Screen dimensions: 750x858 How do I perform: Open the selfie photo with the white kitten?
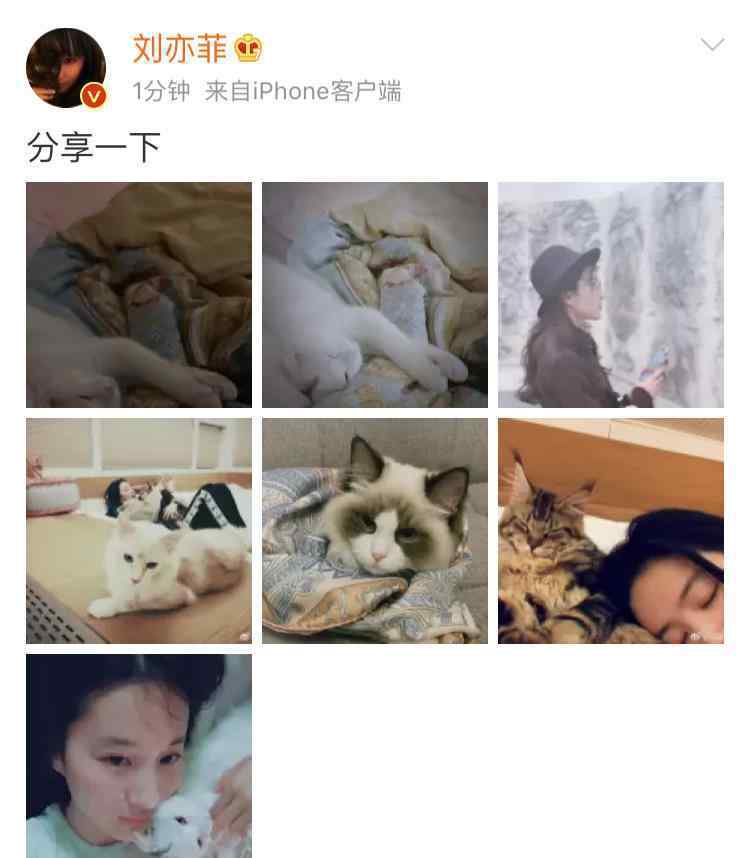click(139, 756)
